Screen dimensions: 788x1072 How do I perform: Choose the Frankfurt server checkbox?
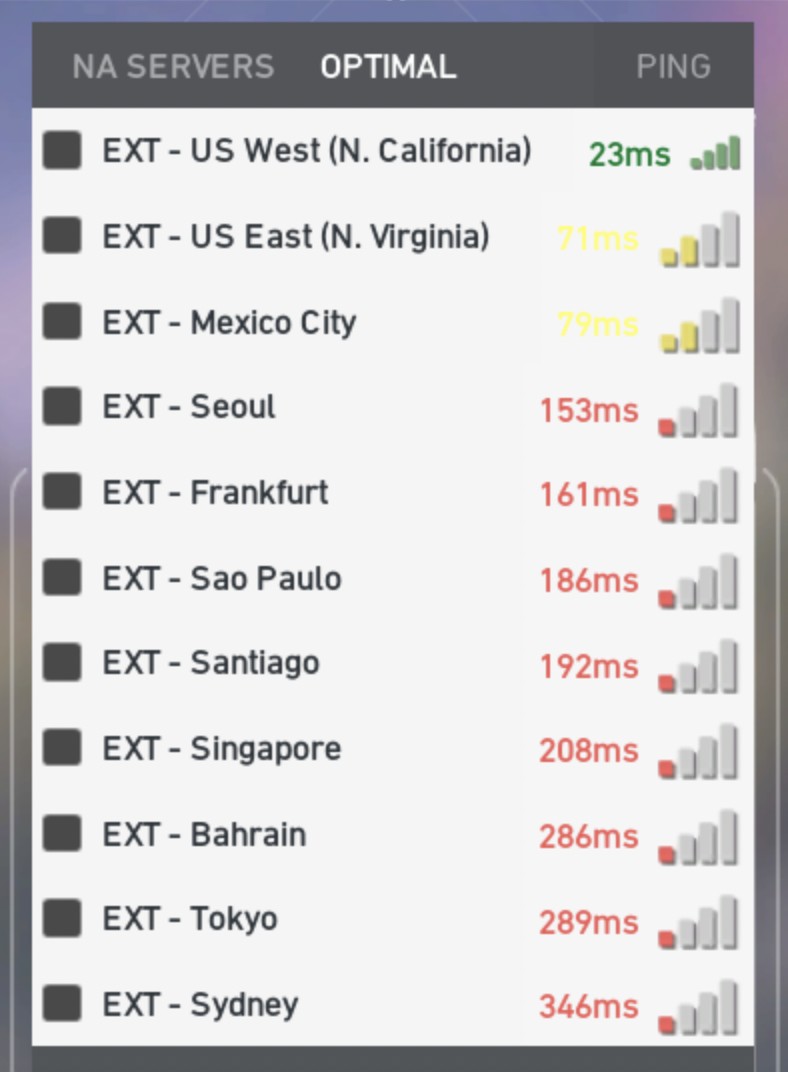tap(62, 492)
